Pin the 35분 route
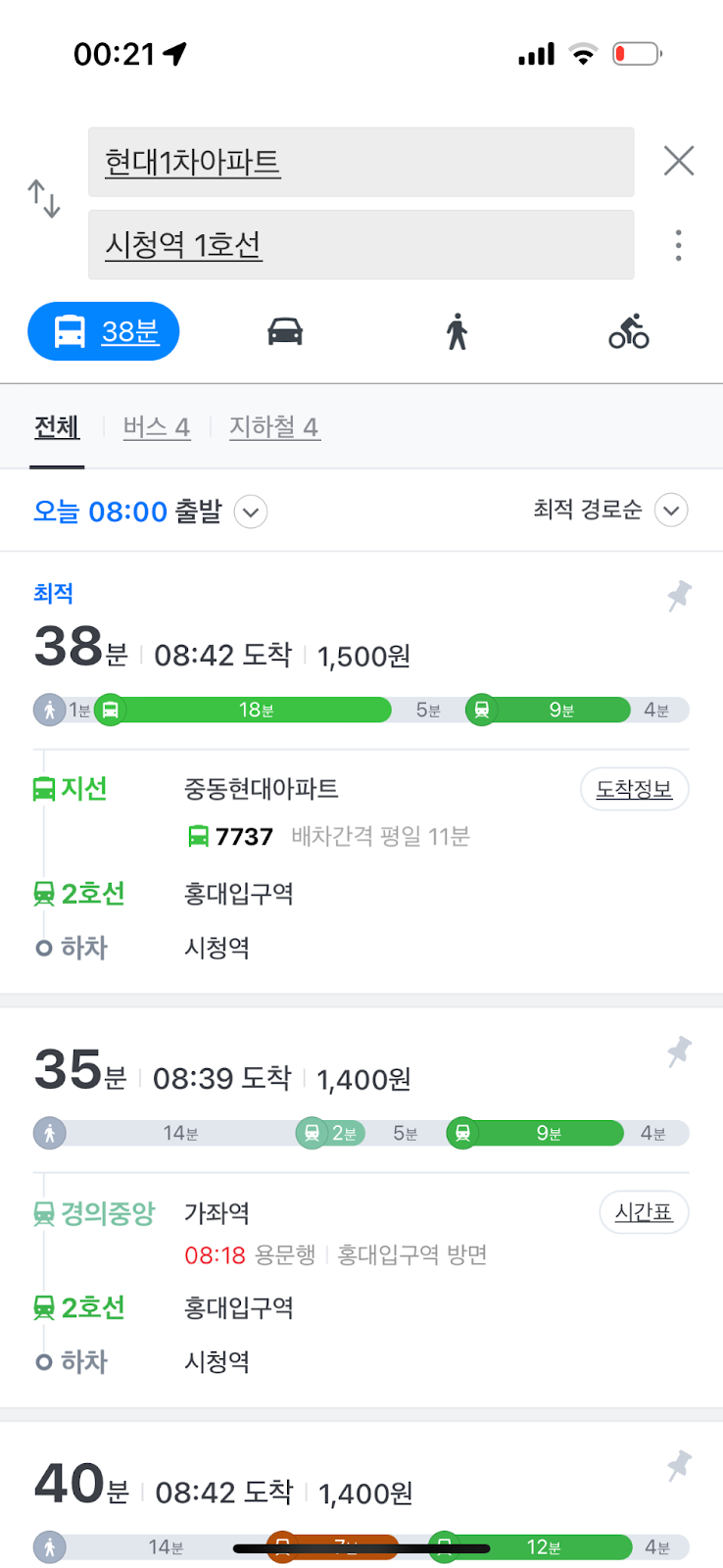This screenshot has height=1568, width=723. tap(679, 1052)
